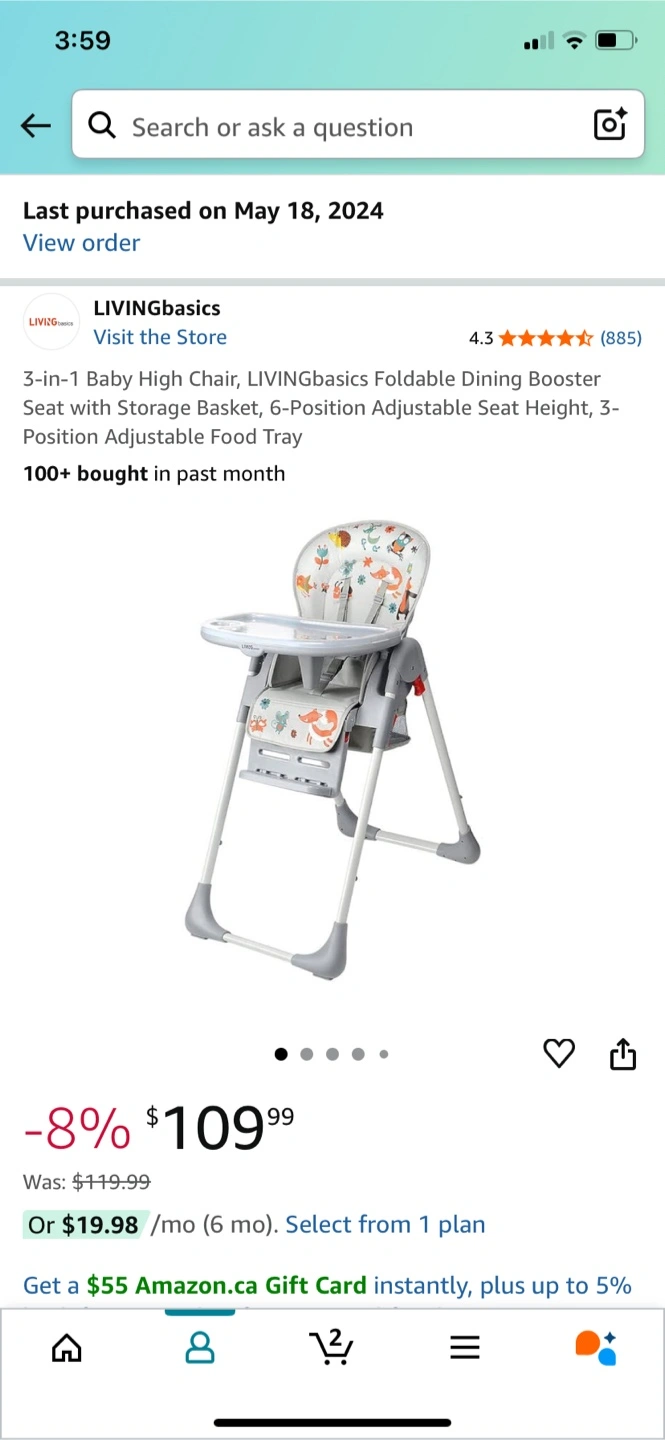Share this product listing

click(622, 1054)
